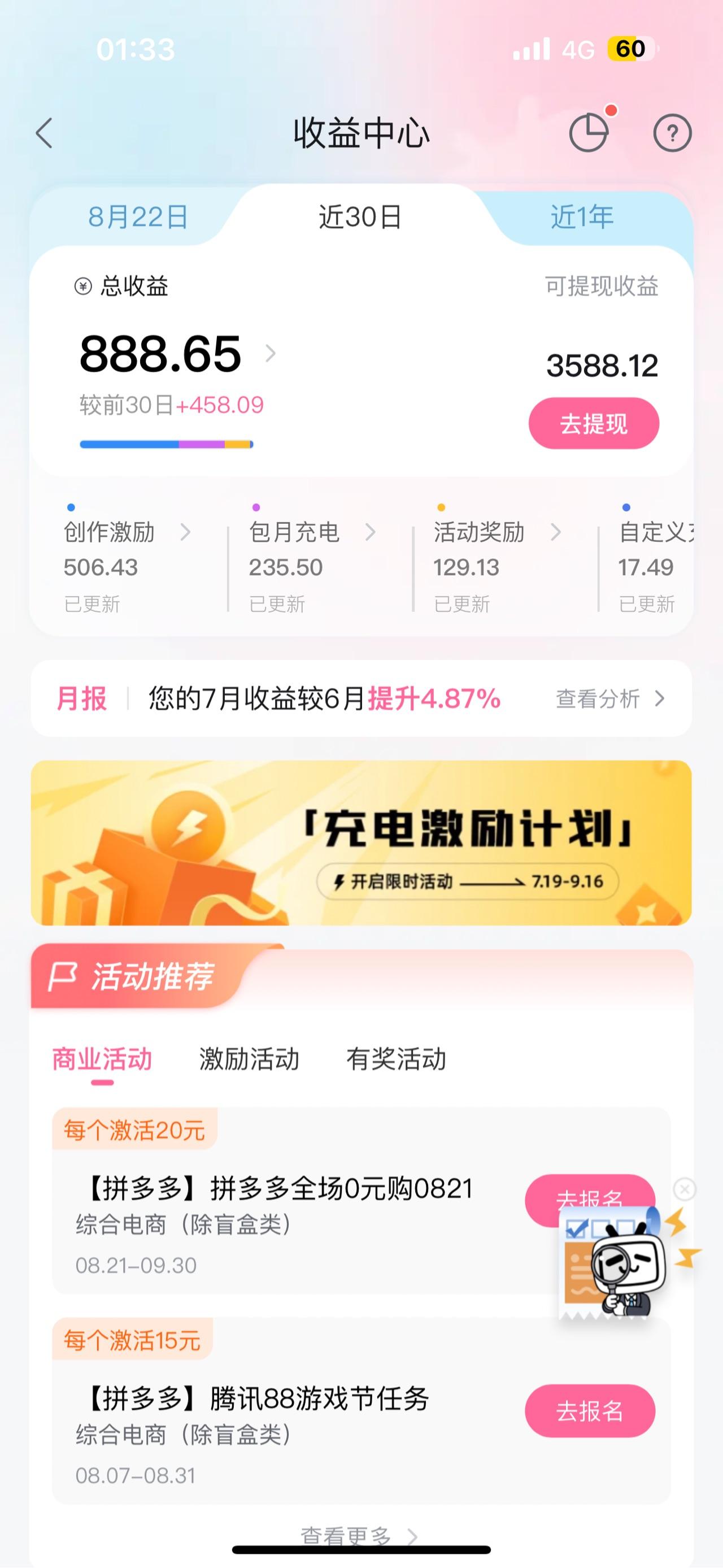Open the income chart icon
The width and height of the screenshot is (723, 1568).
[589, 133]
